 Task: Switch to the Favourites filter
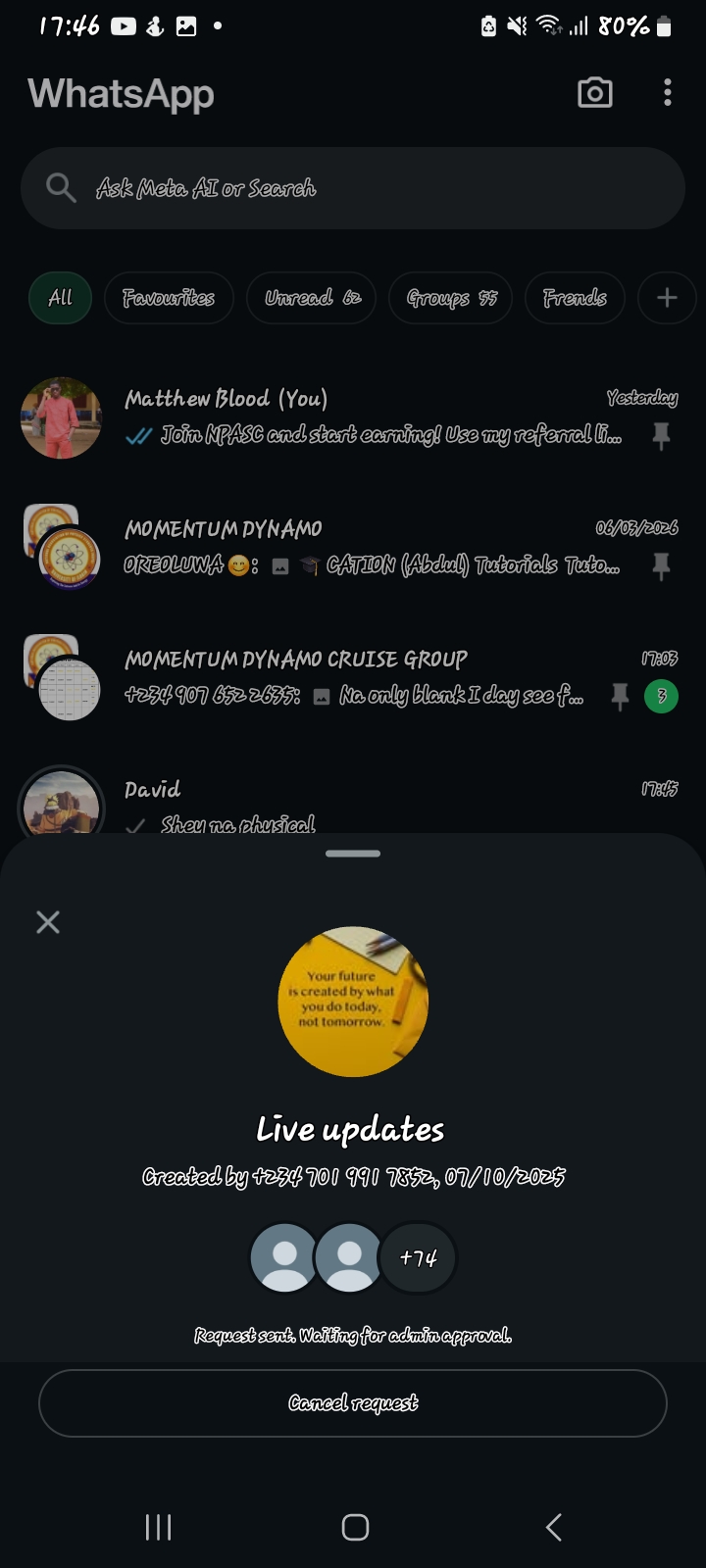(x=169, y=298)
